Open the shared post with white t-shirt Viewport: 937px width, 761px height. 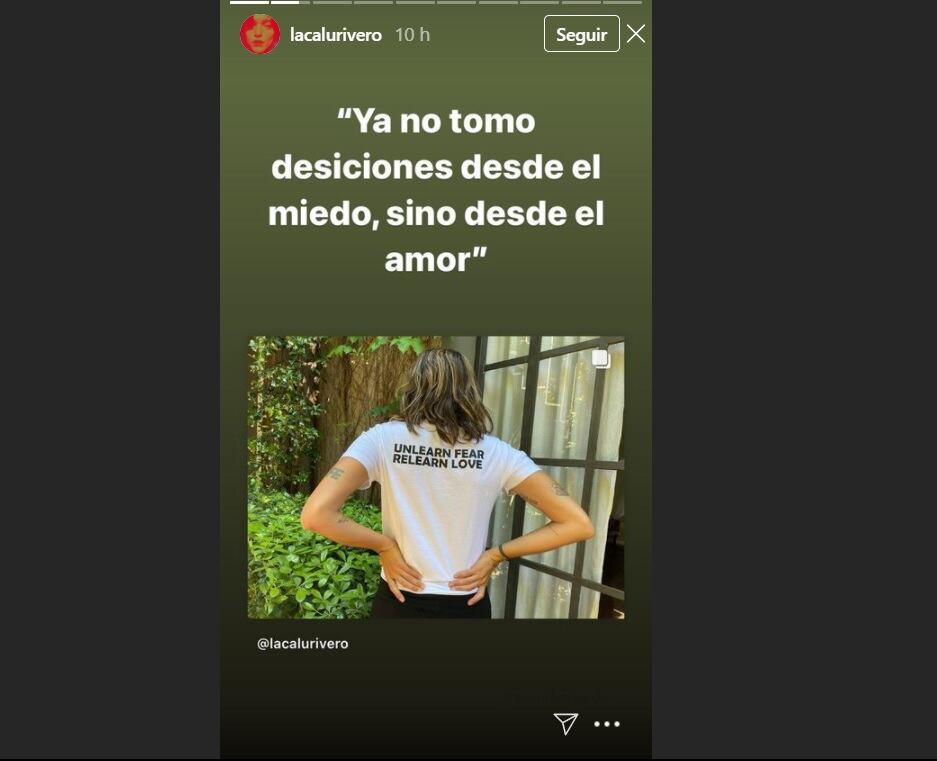pyautogui.click(x=436, y=477)
